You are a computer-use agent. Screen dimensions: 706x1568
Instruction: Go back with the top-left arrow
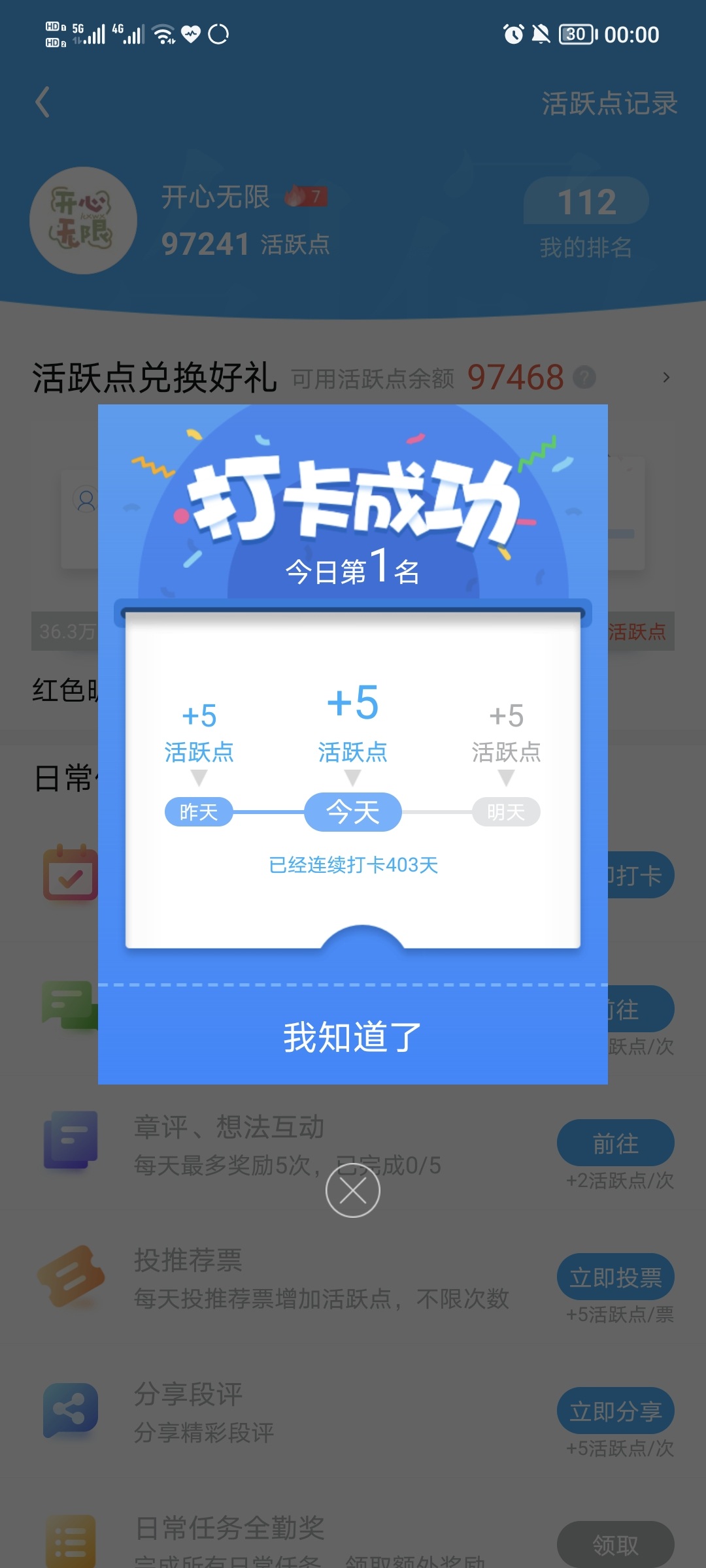point(42,103)
